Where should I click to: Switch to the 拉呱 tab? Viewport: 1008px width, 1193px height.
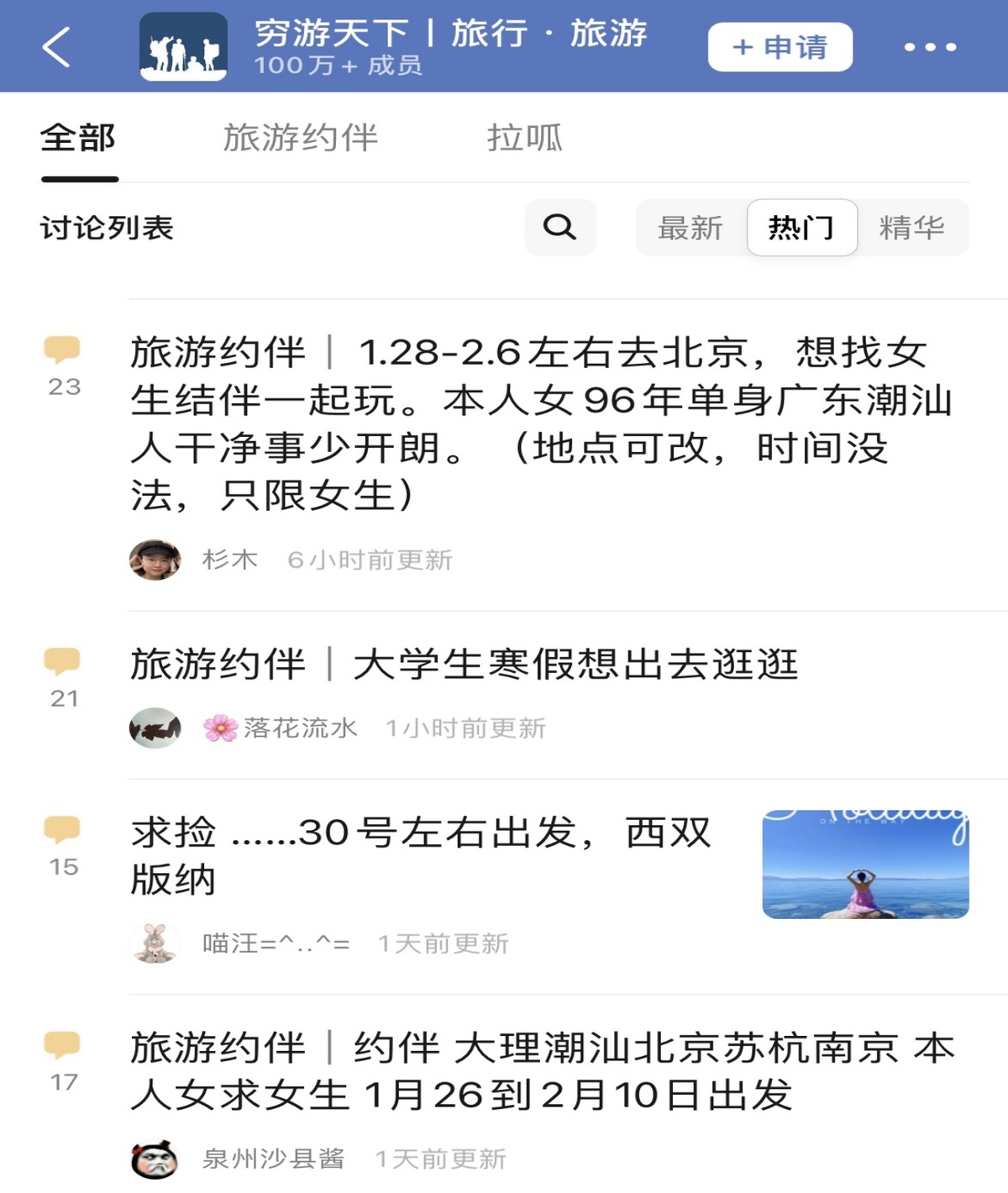tap(524, 138)
